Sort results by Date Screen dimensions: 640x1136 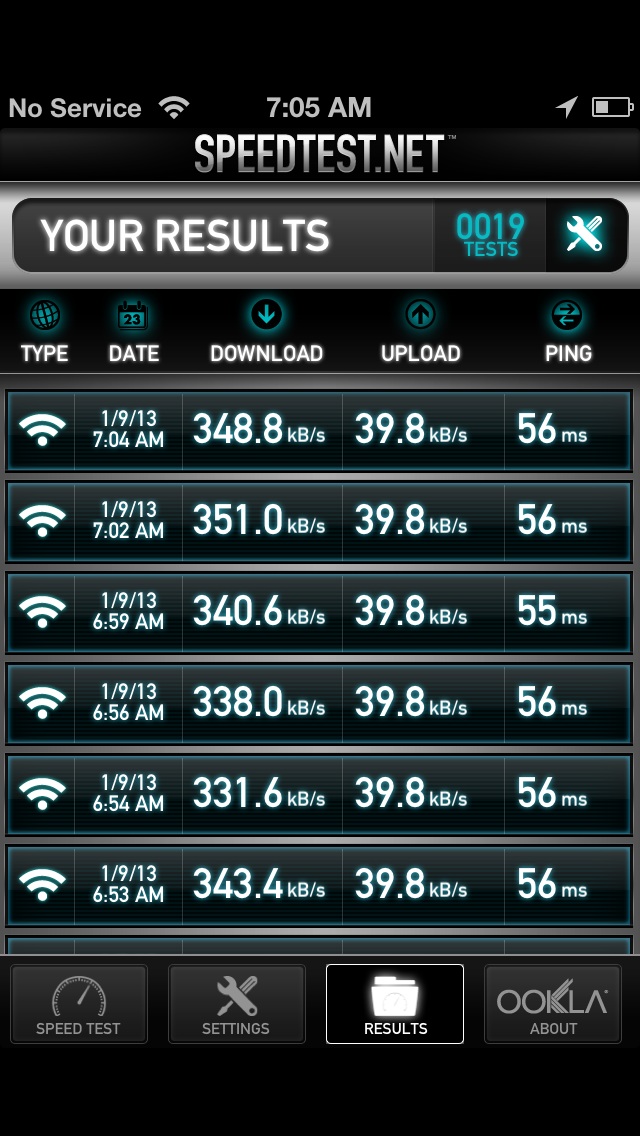133,332
